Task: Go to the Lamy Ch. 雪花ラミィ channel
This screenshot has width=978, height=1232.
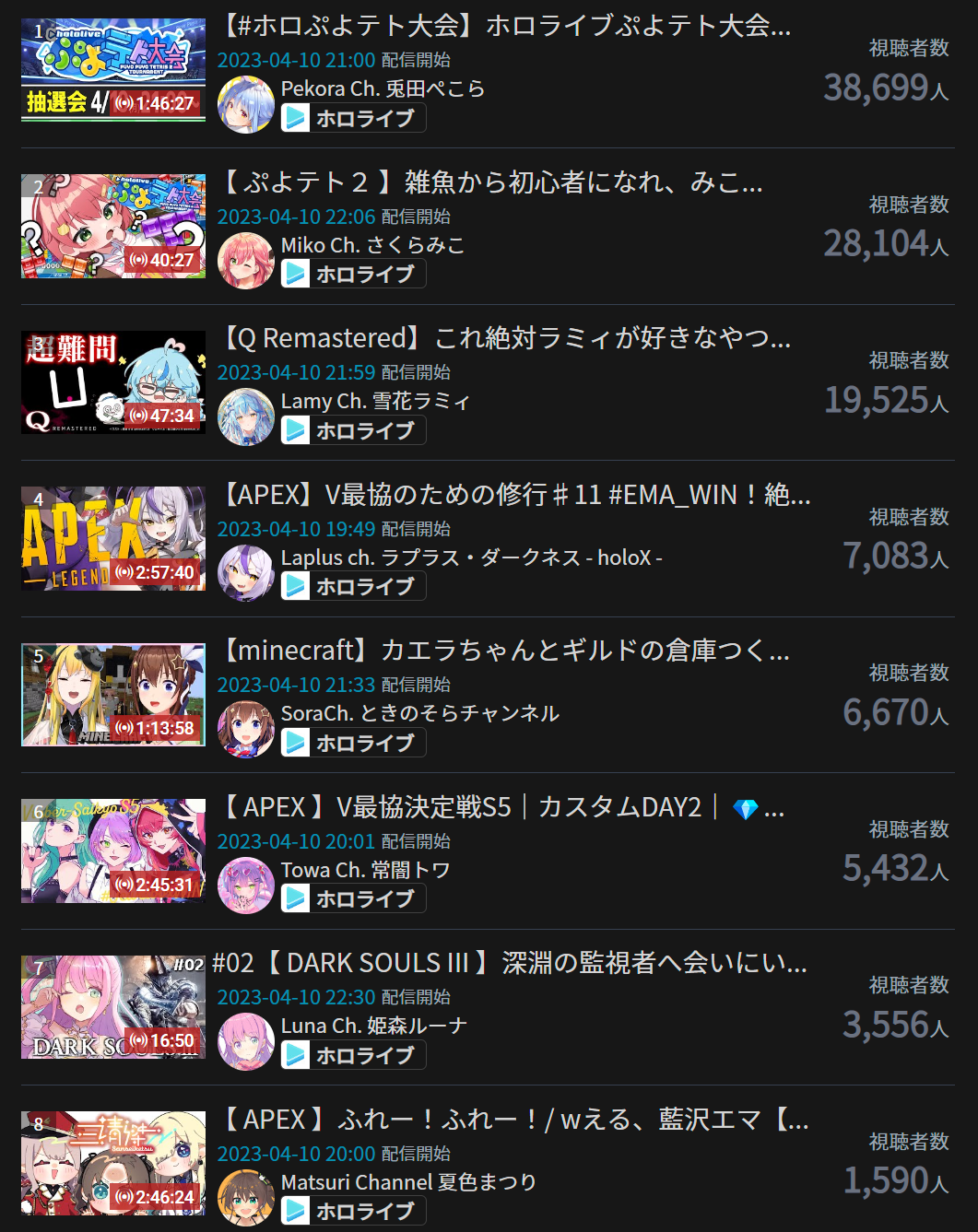Action: pos(375,401)
